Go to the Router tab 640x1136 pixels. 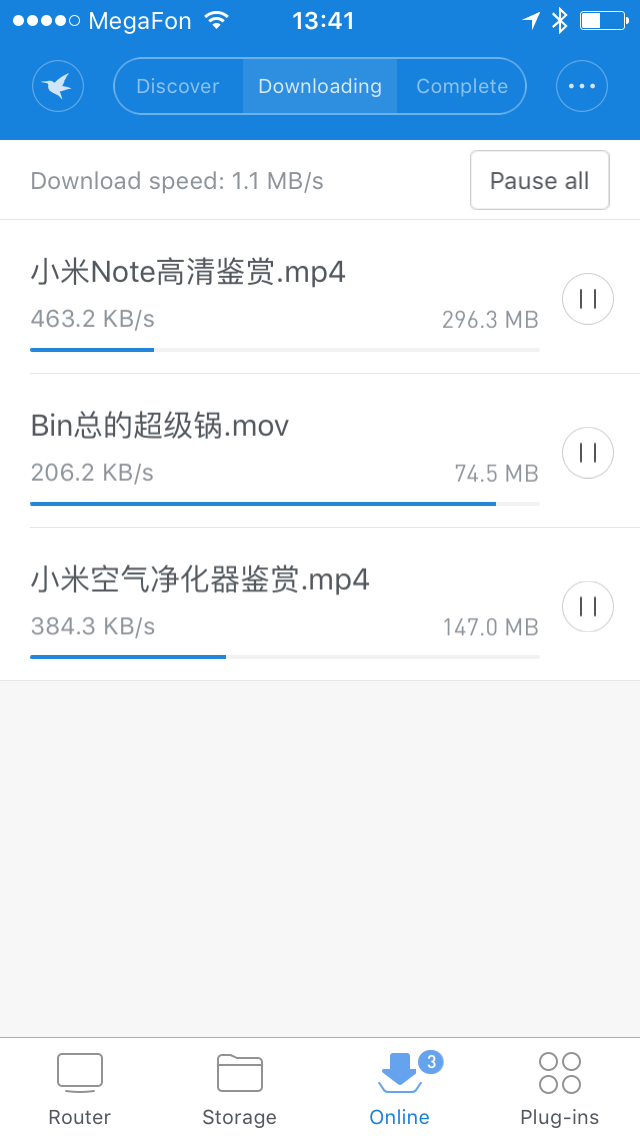[x=80, y=1088]
